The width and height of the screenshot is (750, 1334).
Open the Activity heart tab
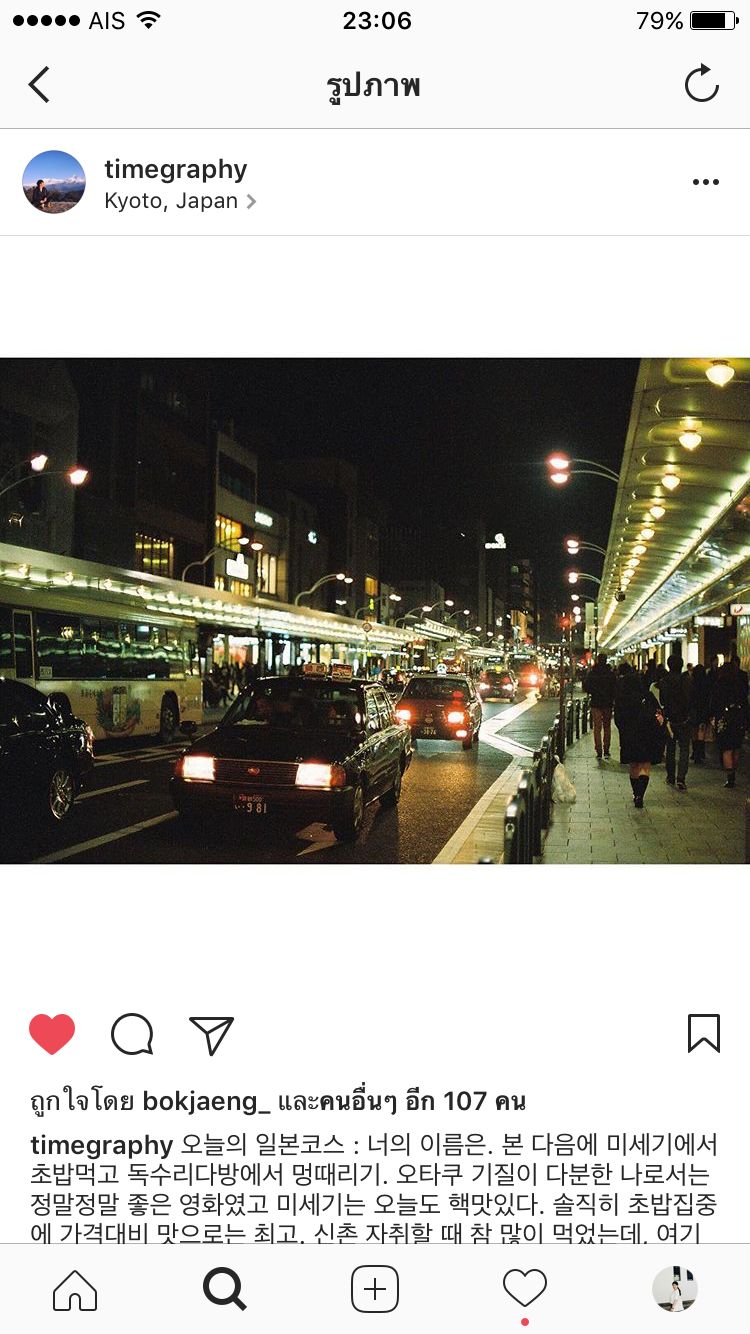(524, 1289)
